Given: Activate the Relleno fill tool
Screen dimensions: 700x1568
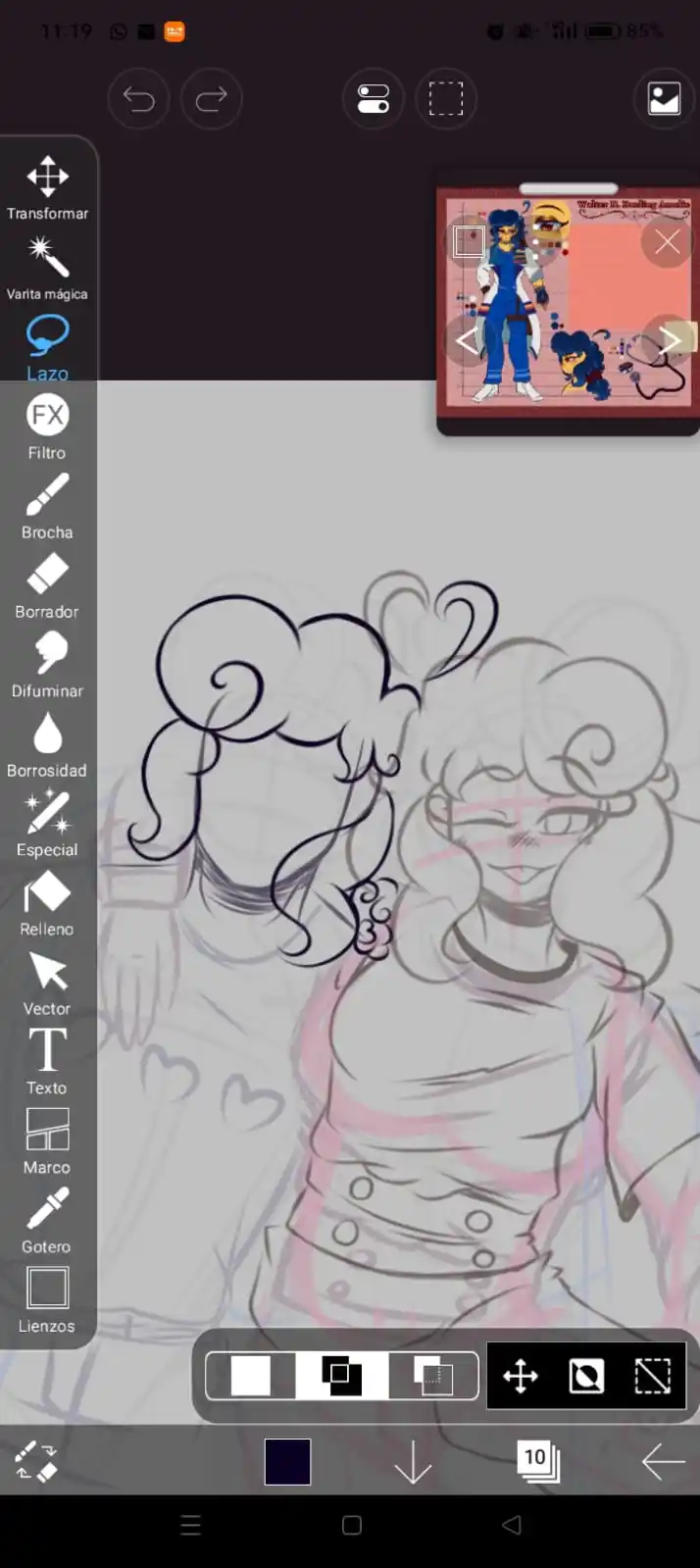Looking at the screenshot, I should (47, 902).
